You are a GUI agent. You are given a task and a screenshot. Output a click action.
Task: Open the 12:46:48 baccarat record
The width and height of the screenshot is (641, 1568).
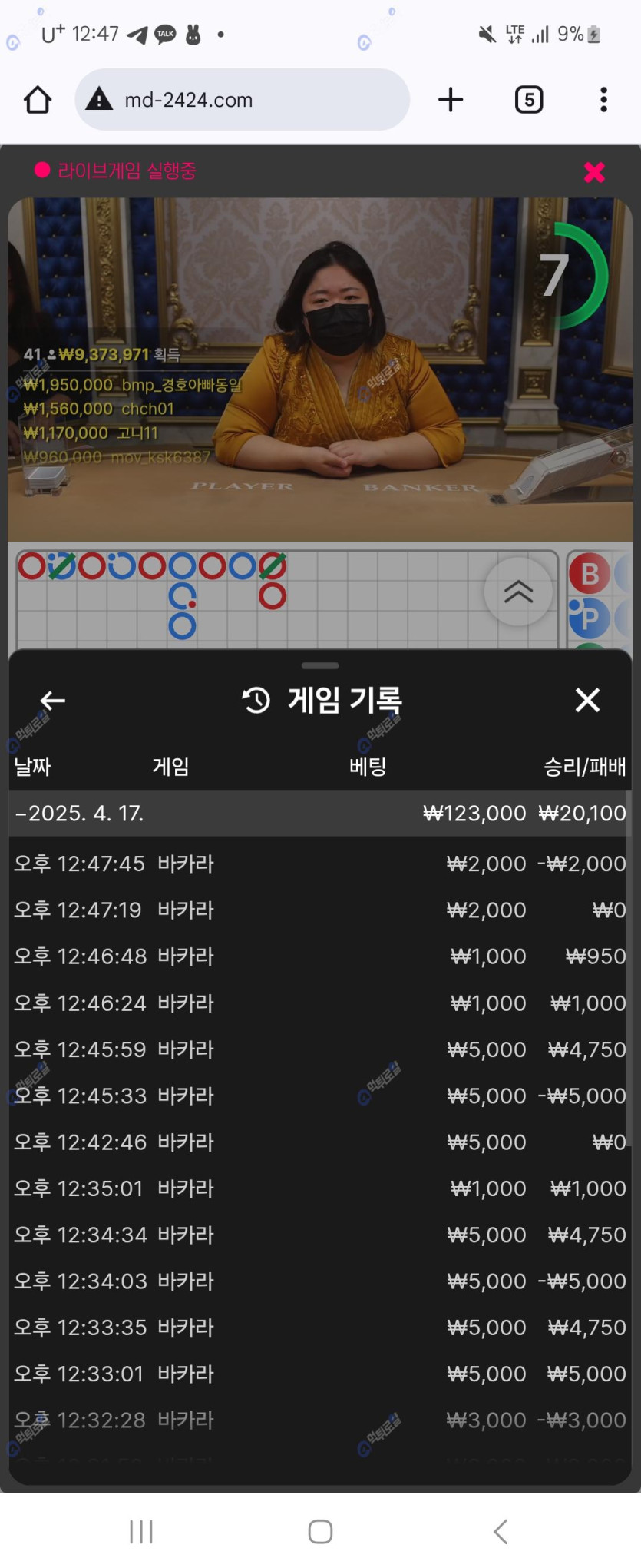coord(319,956)
